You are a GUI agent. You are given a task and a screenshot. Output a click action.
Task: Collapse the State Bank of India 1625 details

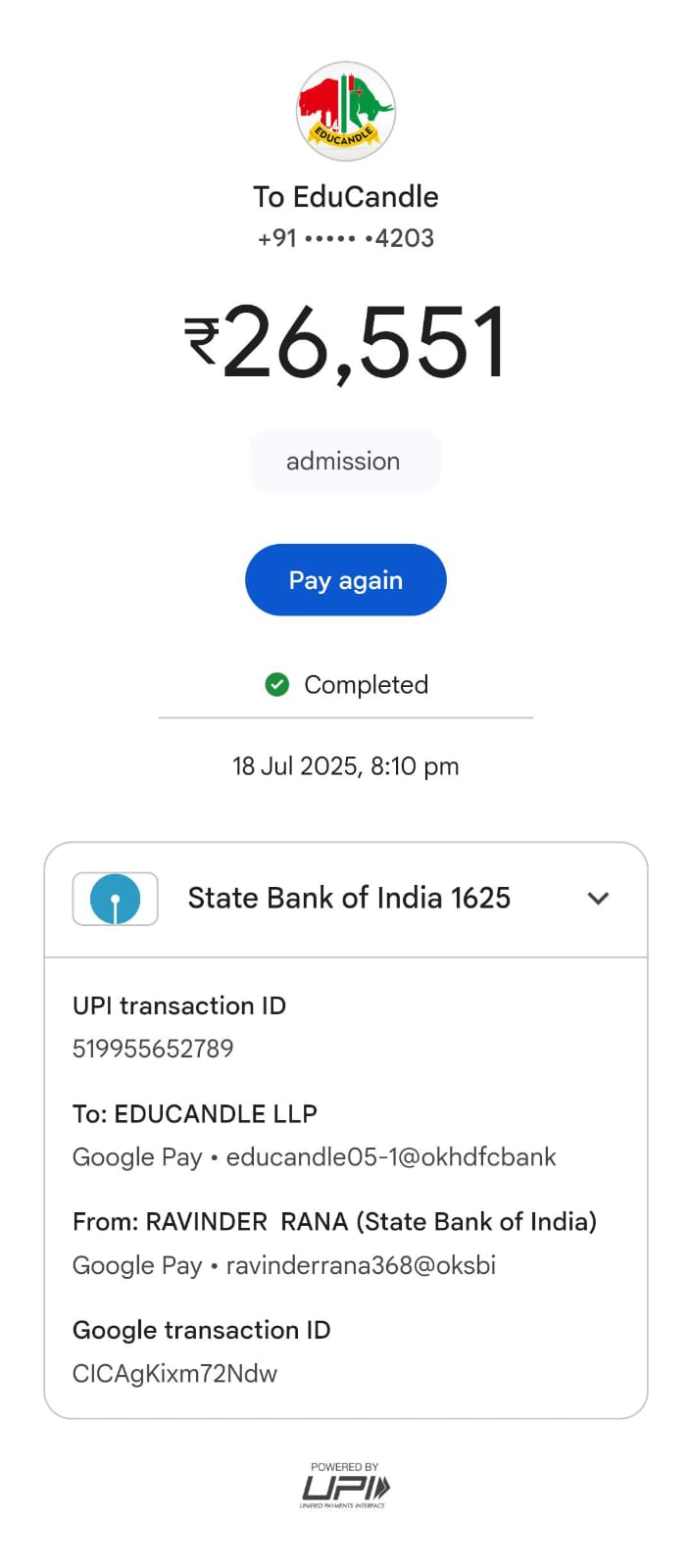click(x=598, y=899)
